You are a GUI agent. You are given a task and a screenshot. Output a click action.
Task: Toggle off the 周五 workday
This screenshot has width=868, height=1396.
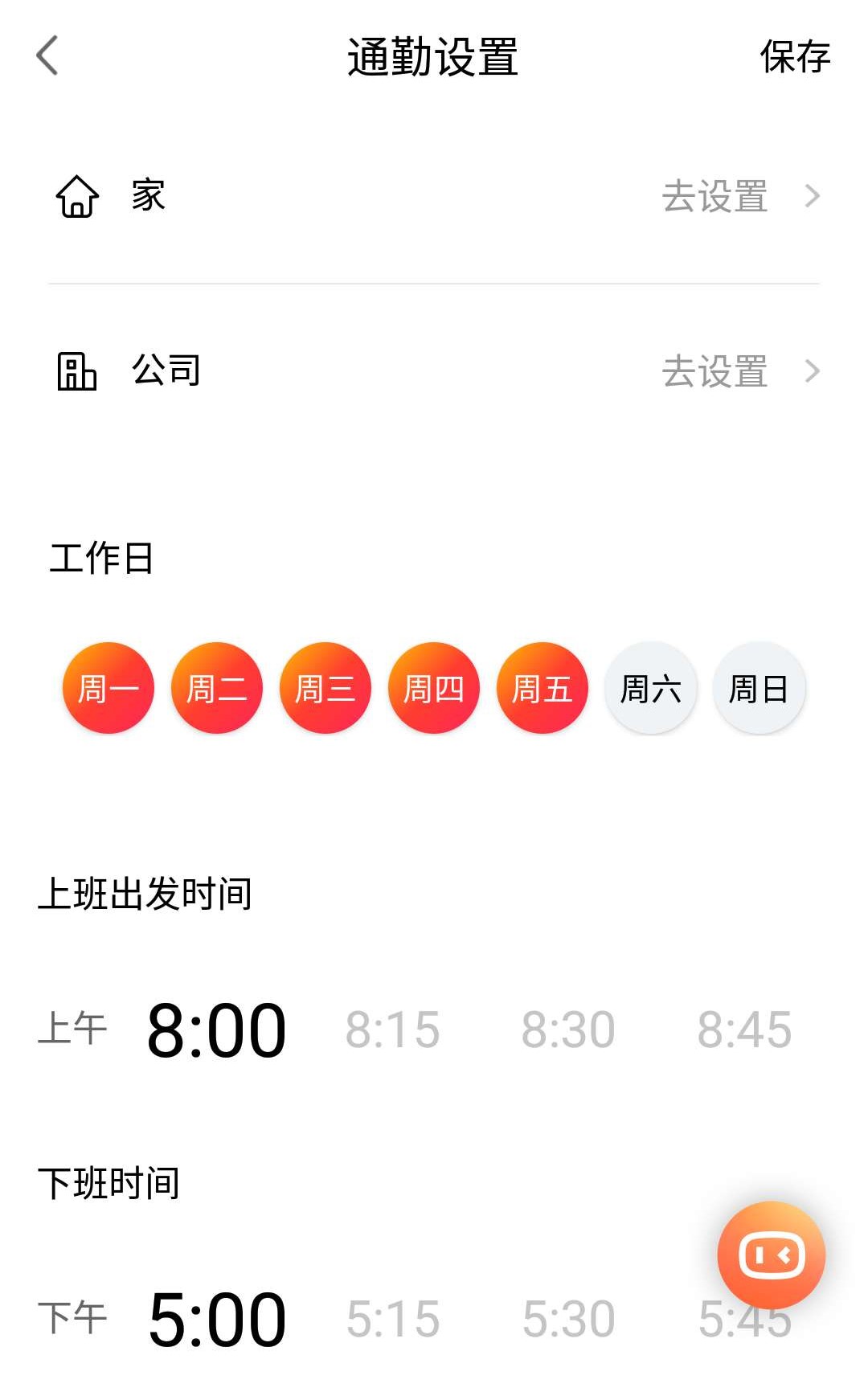541,688
